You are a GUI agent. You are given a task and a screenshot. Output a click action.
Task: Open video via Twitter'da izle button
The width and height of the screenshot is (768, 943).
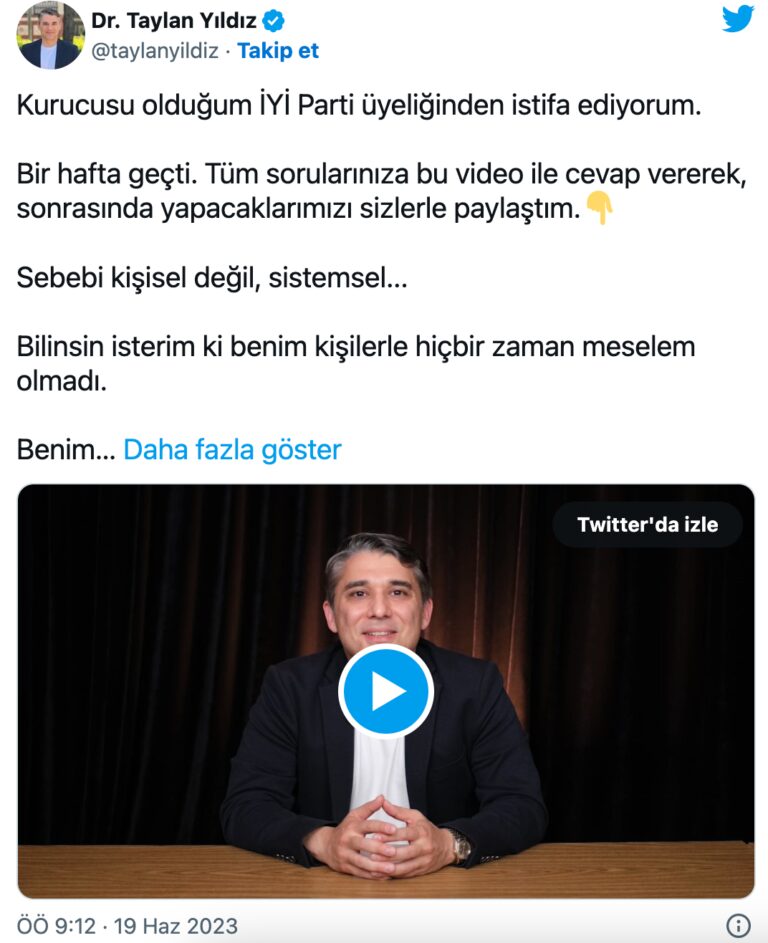(x=647, y=524)
